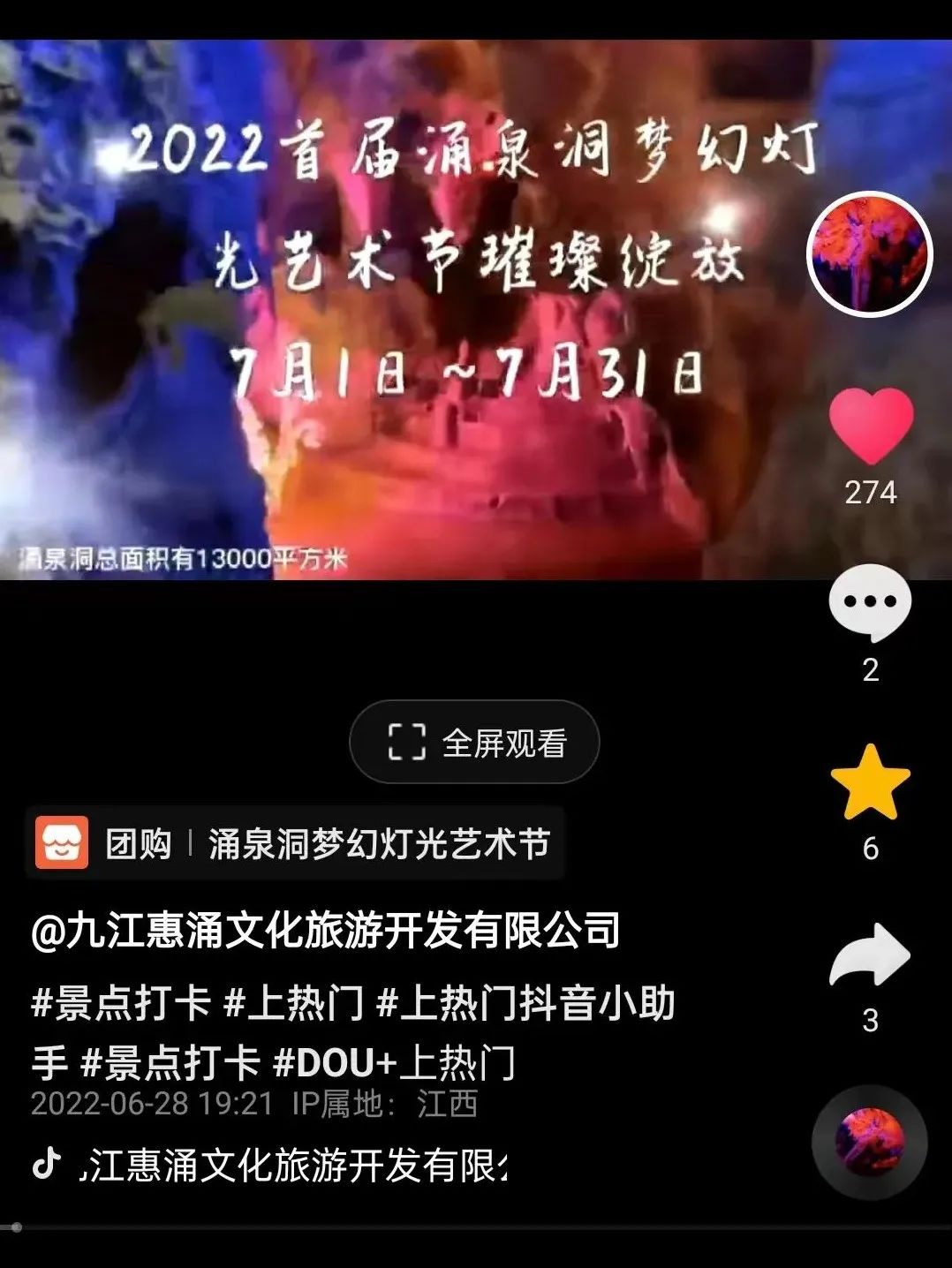Open the 涌泉洞梦幻灯光艺术节 group-buy banner

coord(380,844)
